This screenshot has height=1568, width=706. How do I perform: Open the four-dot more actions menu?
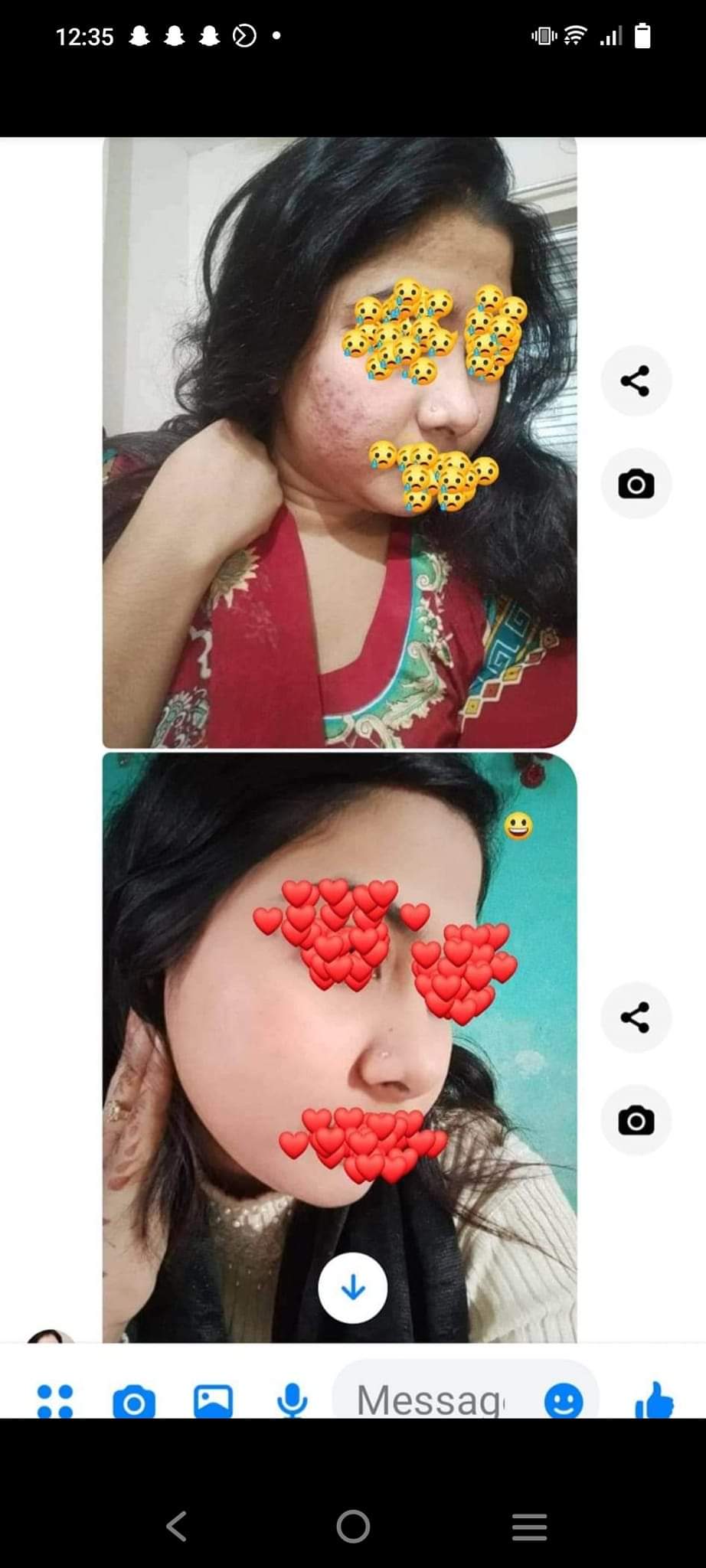tap(55, 1401)
